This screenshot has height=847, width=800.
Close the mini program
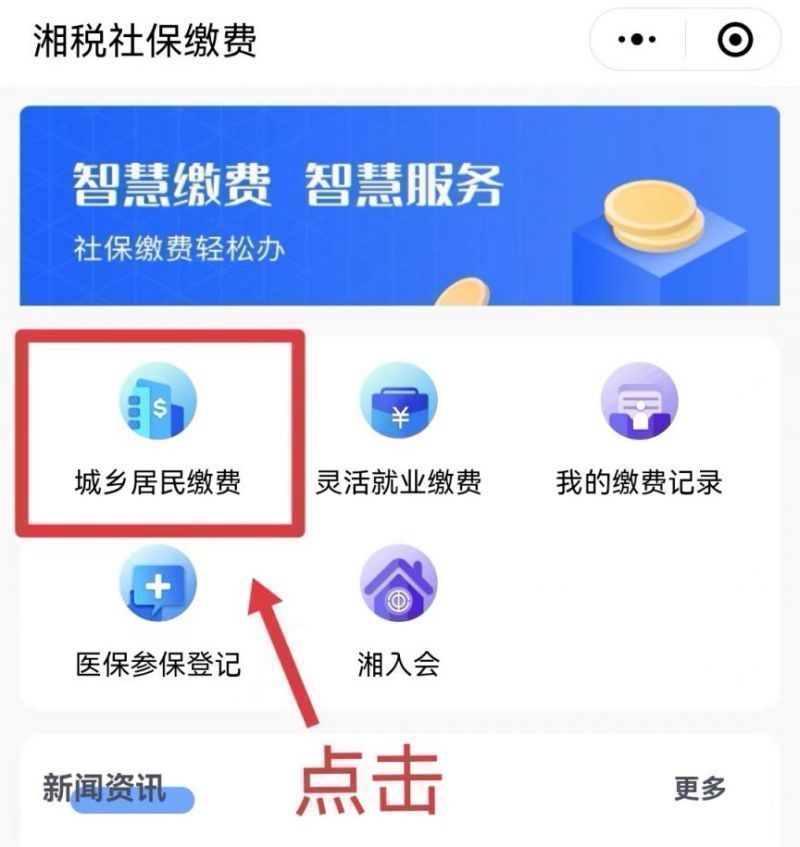coord(735,41)
